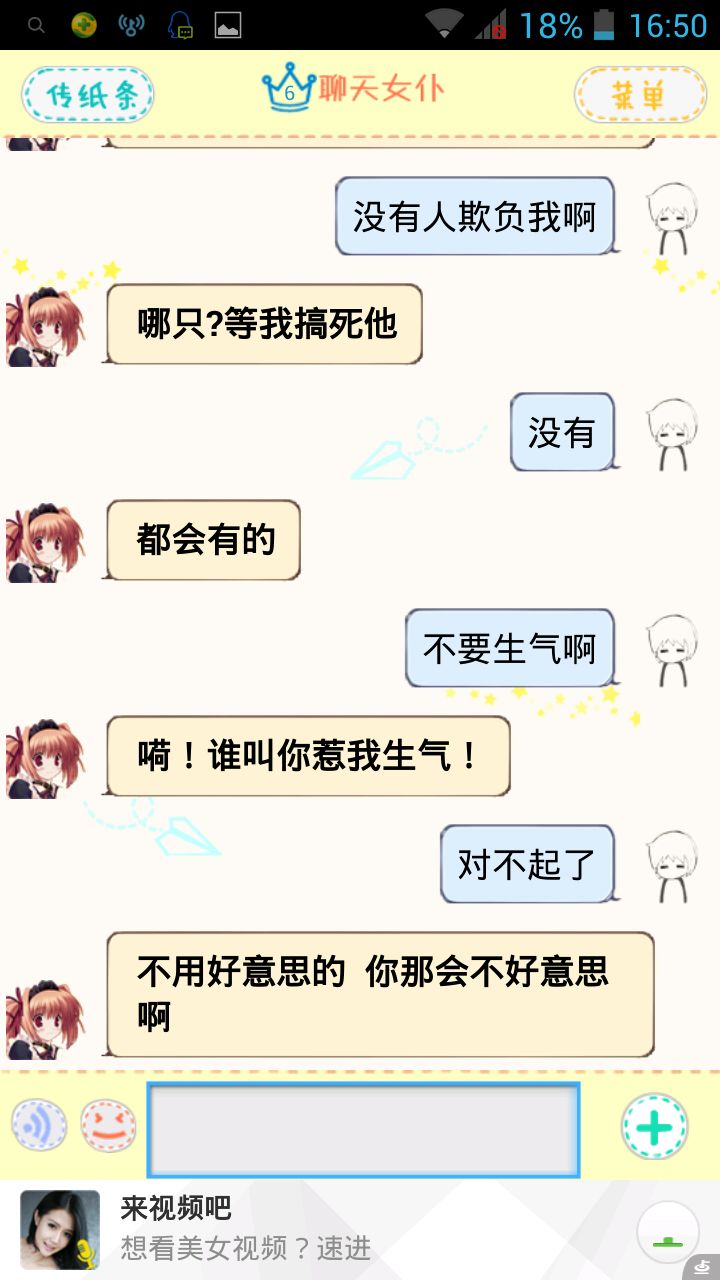Open the 菜单 menu button
This screenshot has width=720, height=1280.
tap(640, 95)
